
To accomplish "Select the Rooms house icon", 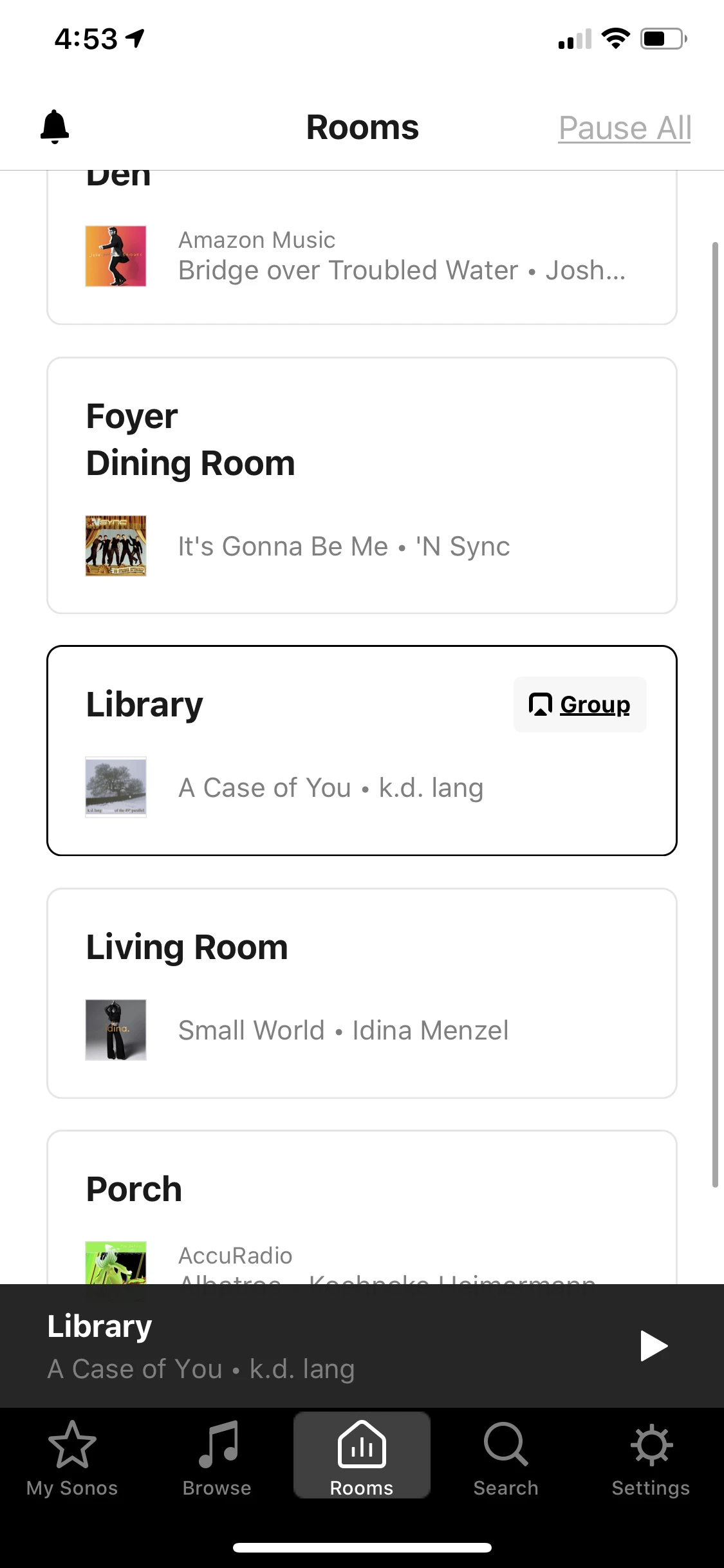I will [362, 1445].
